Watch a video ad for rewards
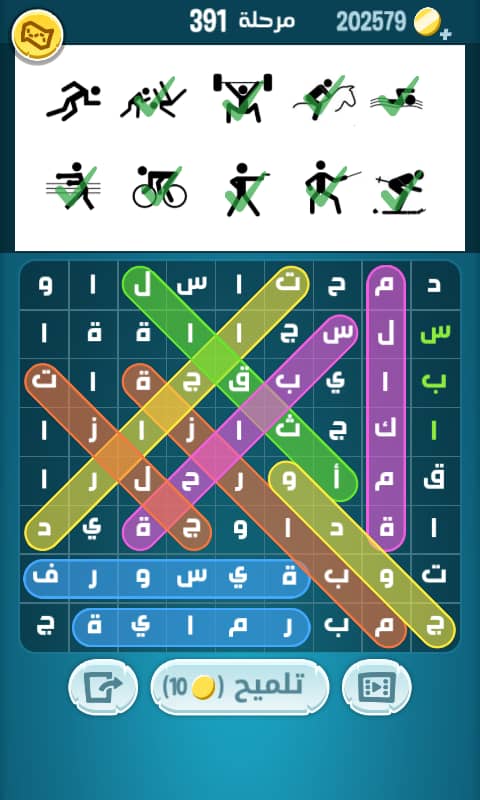This screenshot has width=480, height=800. point(376,687)
